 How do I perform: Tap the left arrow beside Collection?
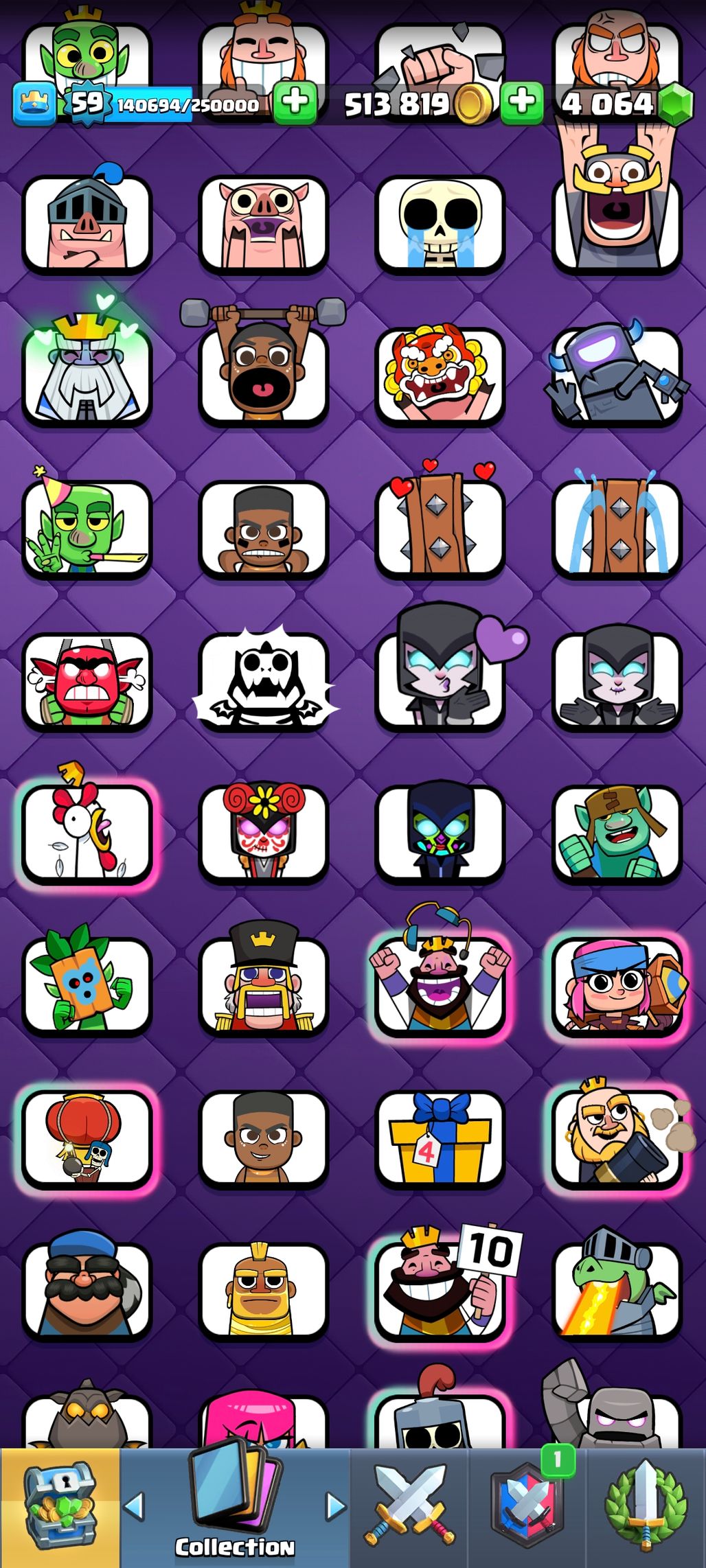tap(134, 1506)
